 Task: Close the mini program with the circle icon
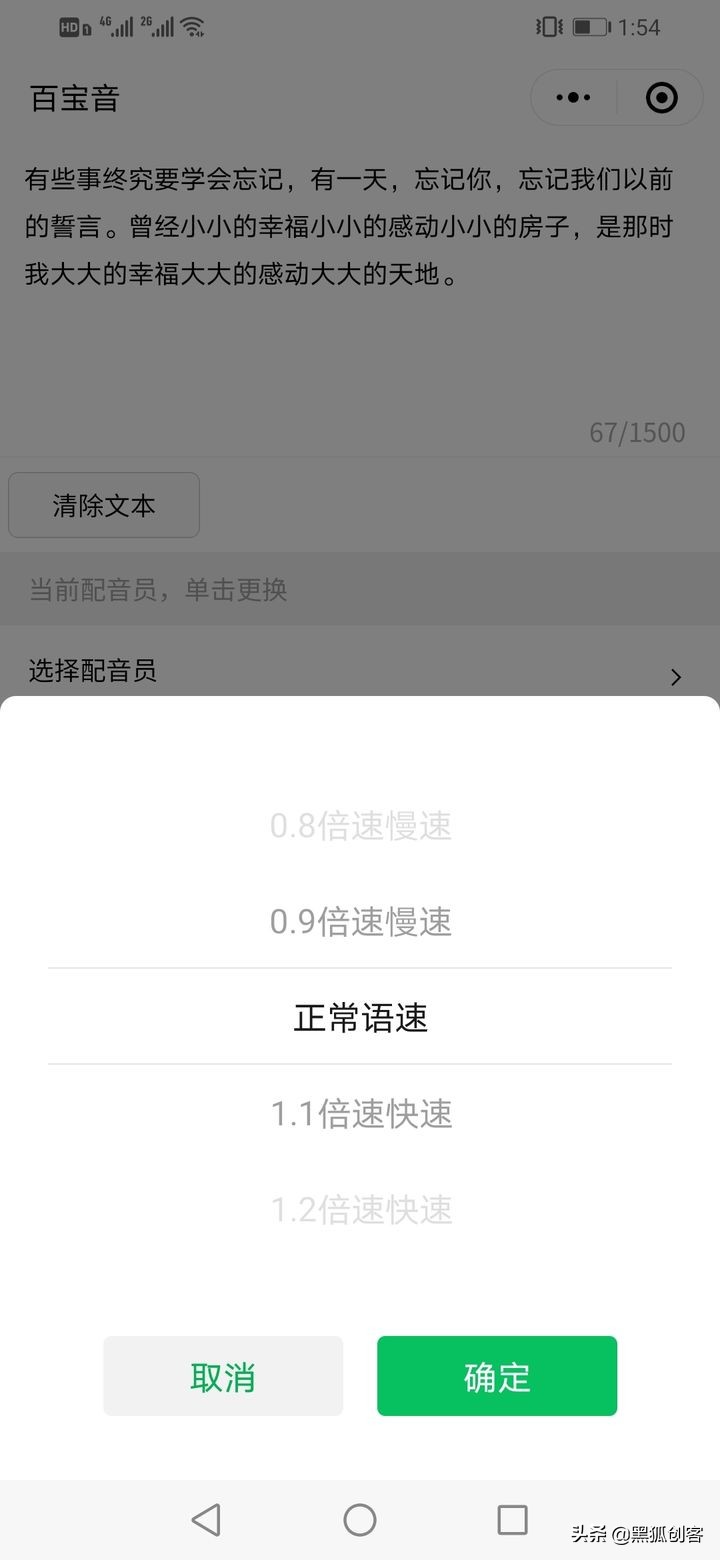[662, 98]
